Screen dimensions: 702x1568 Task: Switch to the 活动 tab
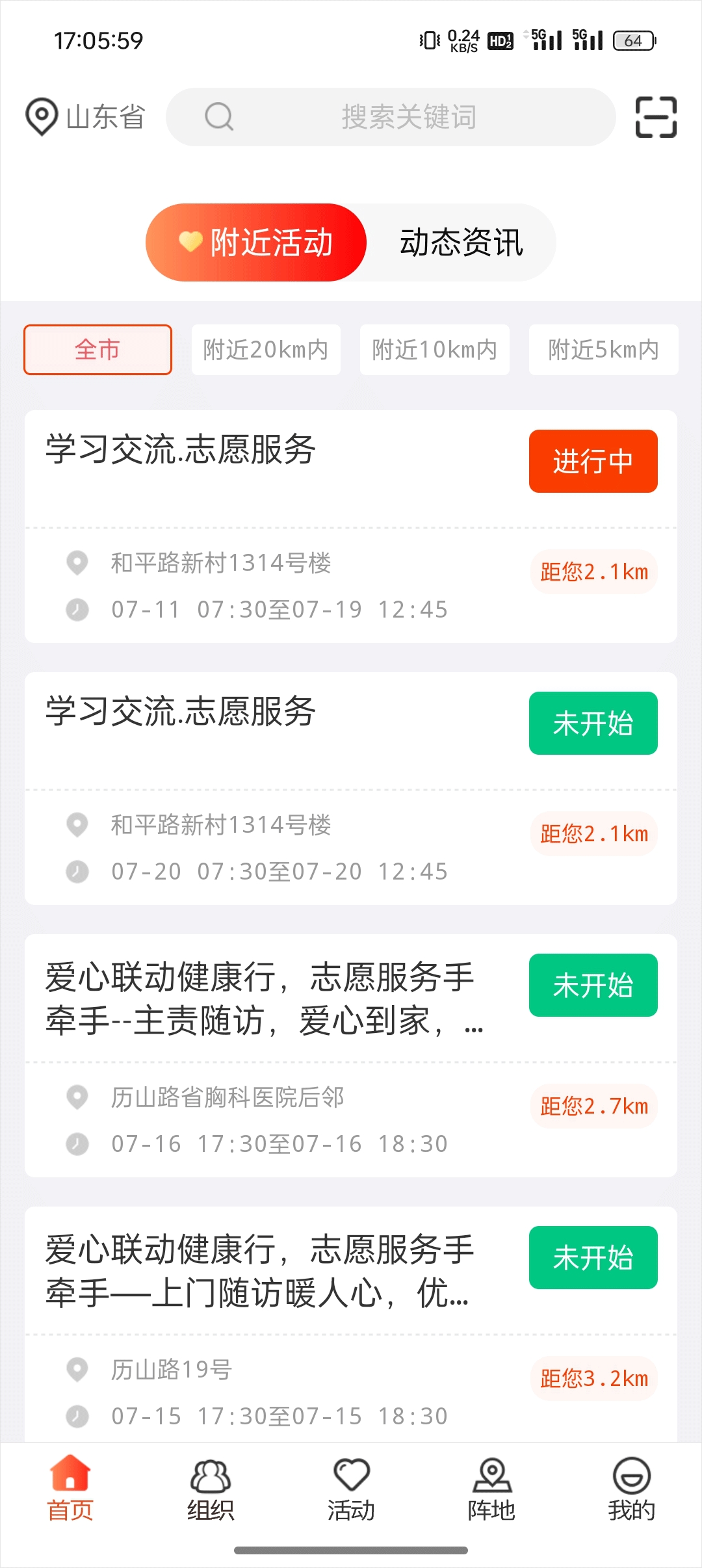pyautogui.click(x=351, y=1490)
